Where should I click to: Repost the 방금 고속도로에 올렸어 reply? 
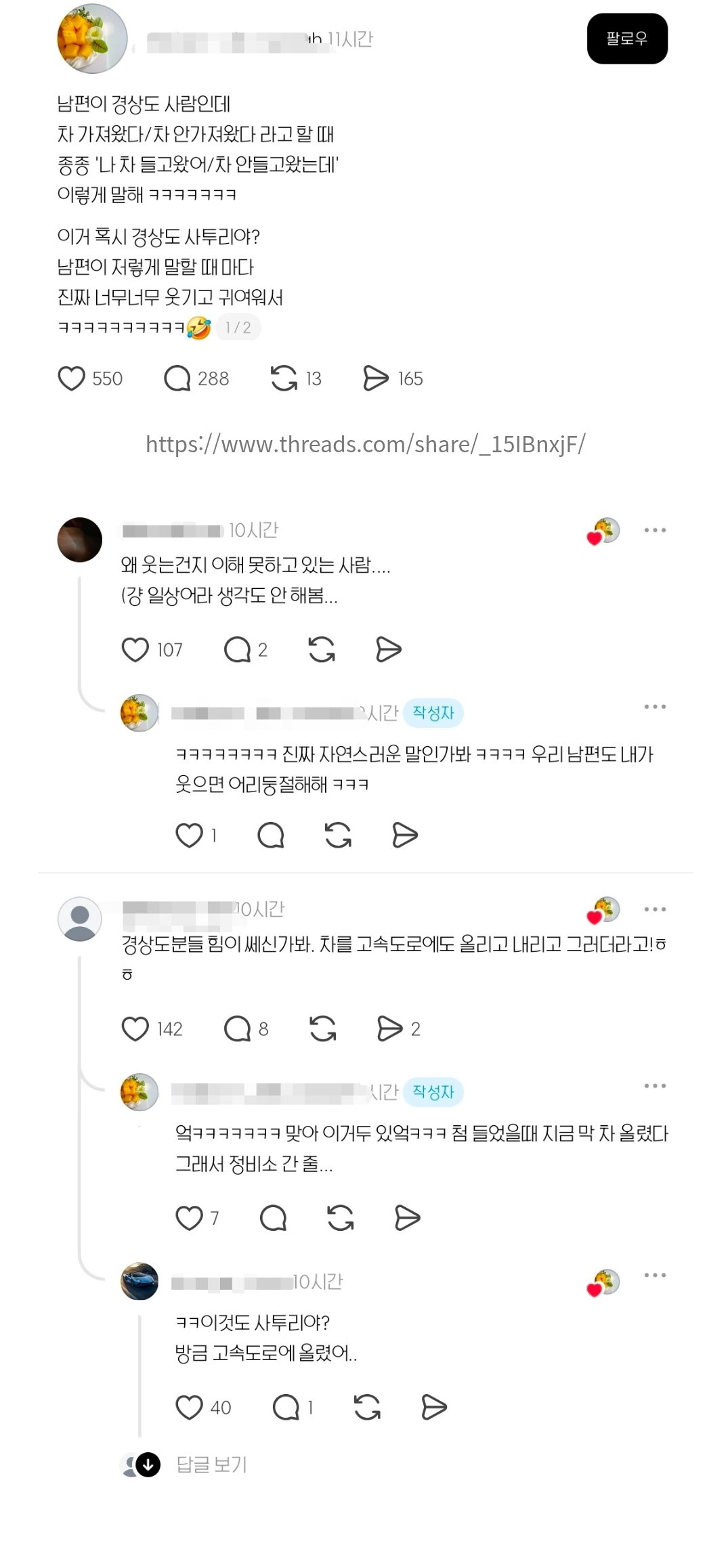(x=367, y=1408)
